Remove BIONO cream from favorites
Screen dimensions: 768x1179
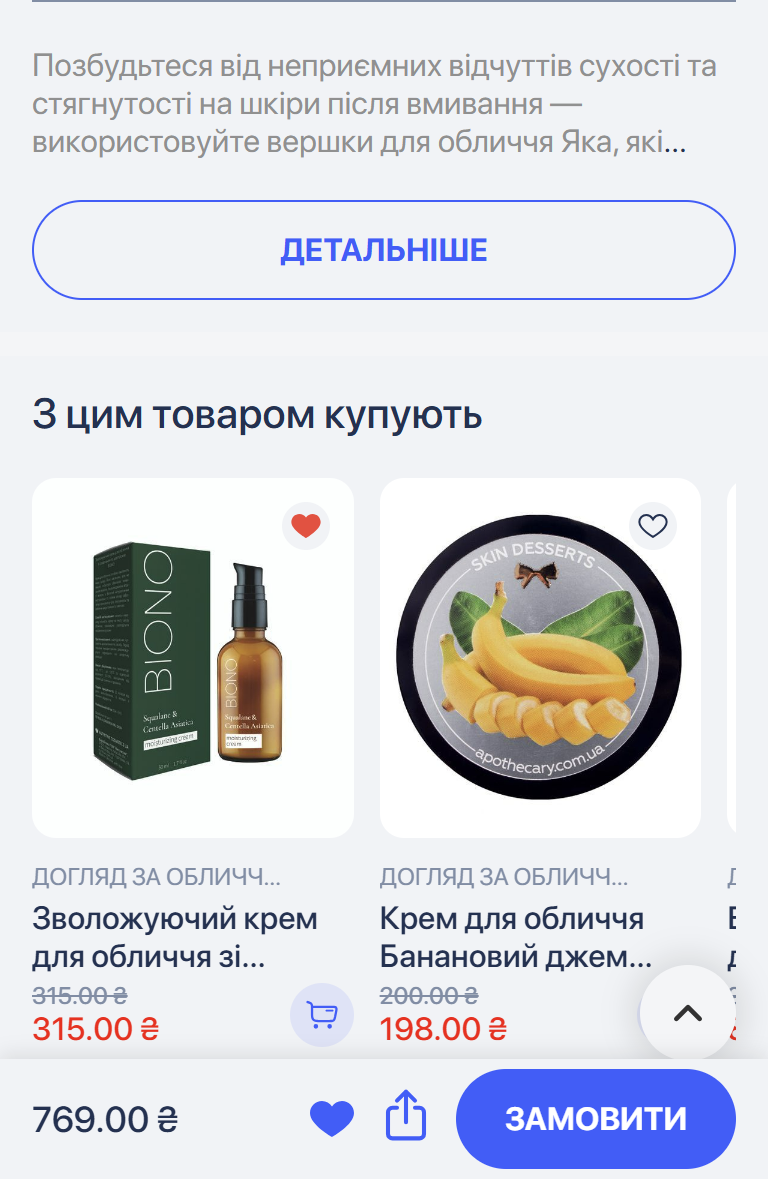point(306,526)
